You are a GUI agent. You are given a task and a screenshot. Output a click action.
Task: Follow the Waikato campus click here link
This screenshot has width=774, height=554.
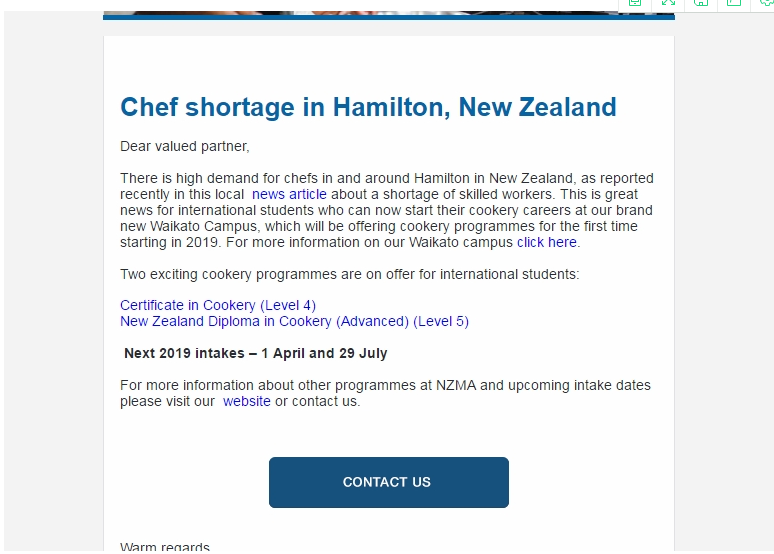point(546,242)
